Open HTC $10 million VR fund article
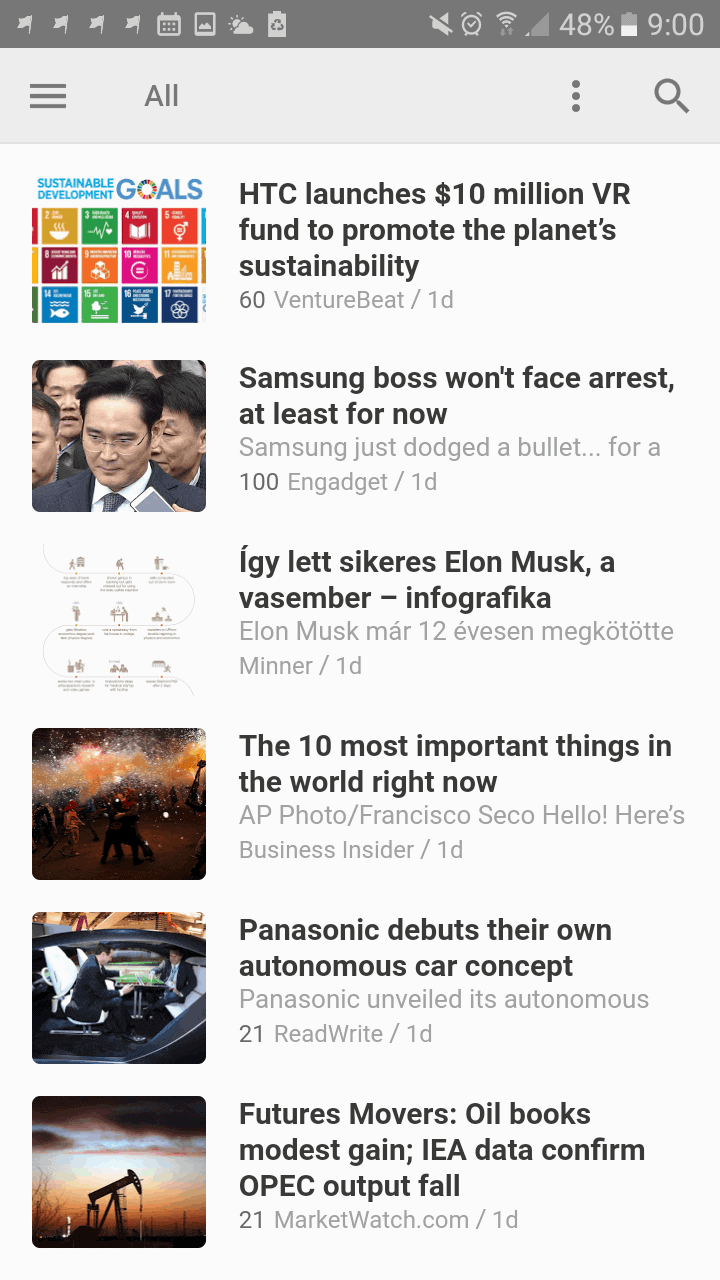 [434, 230]
